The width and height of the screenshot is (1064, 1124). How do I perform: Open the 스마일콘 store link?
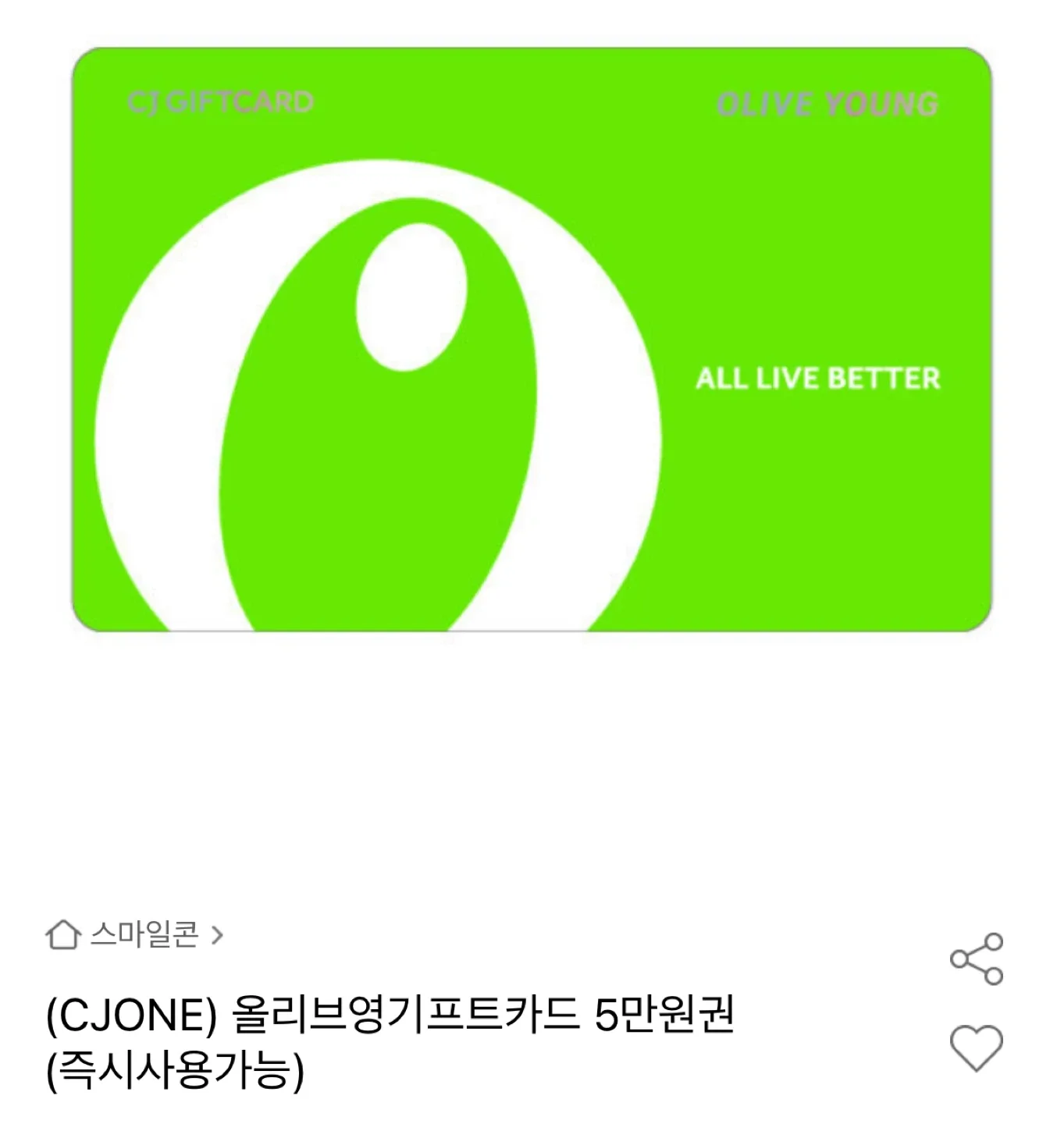[144, 934]
